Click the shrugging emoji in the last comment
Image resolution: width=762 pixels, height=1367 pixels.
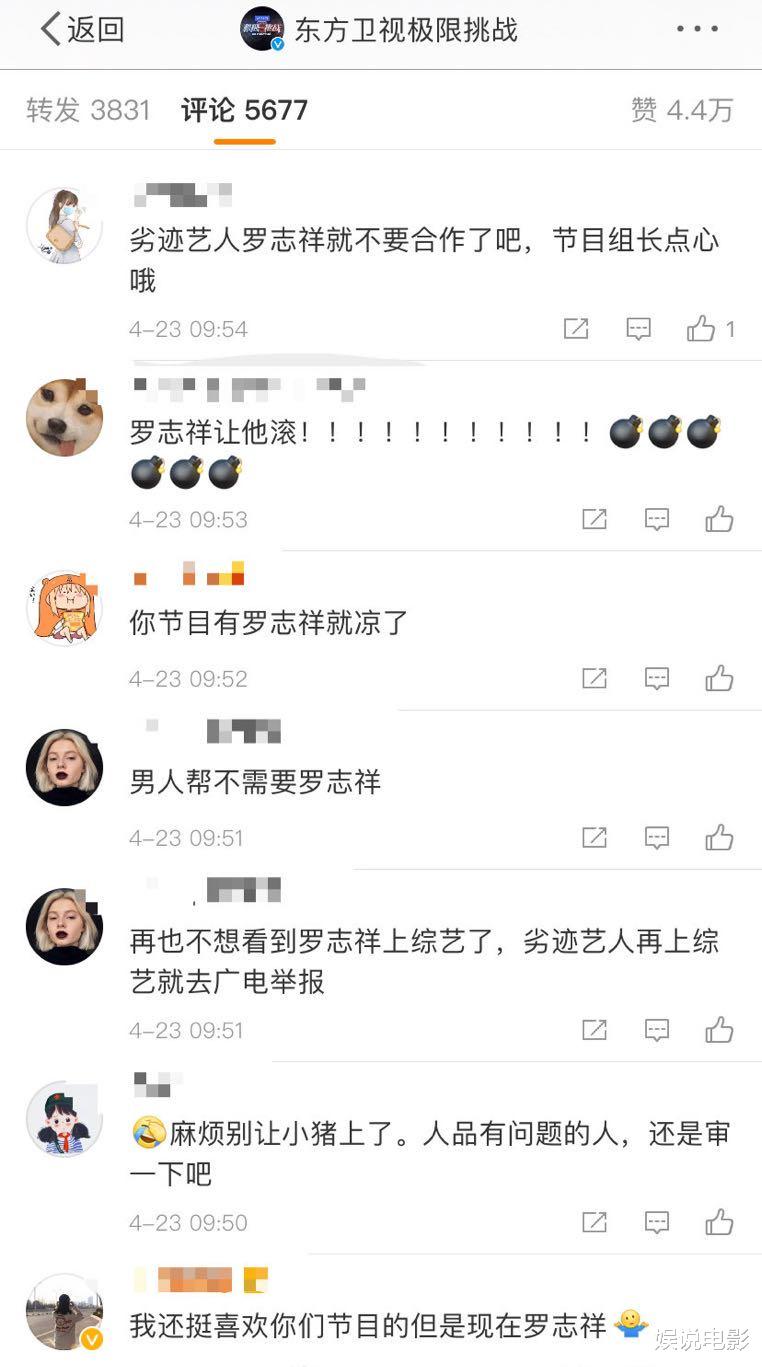click(x=630, y=1321)
